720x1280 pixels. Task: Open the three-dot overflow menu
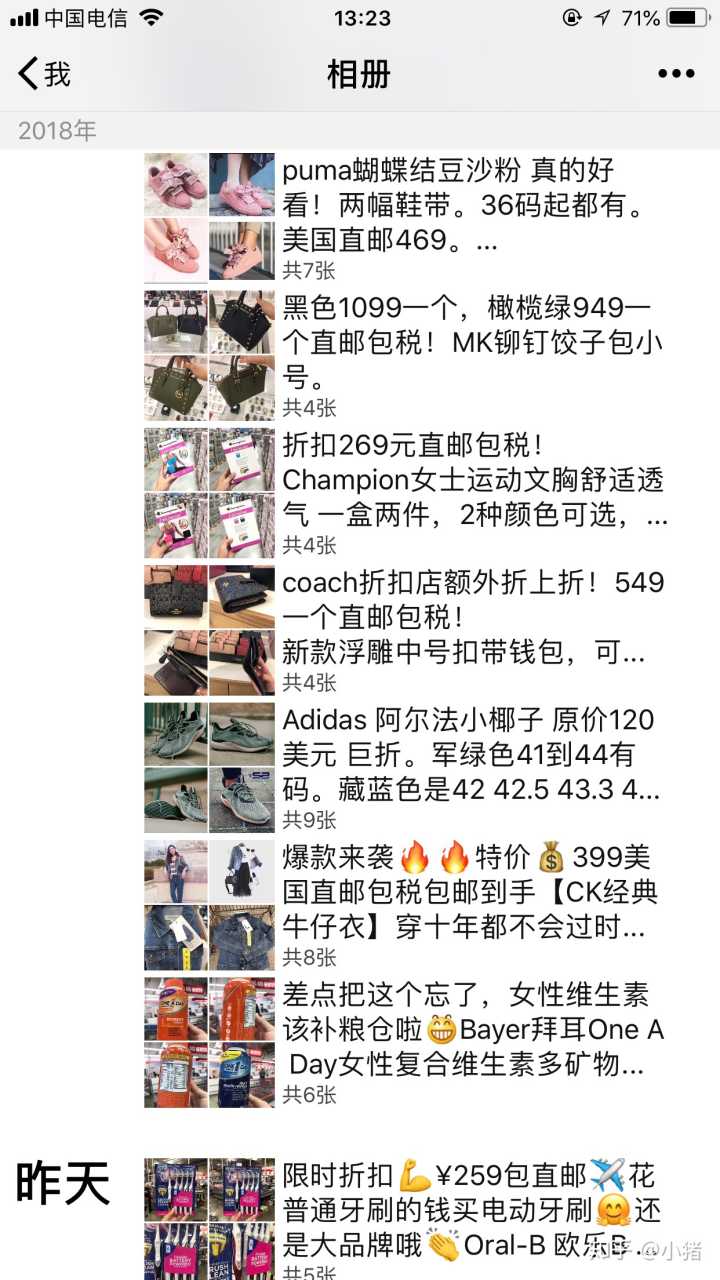(x=676, y=74)
